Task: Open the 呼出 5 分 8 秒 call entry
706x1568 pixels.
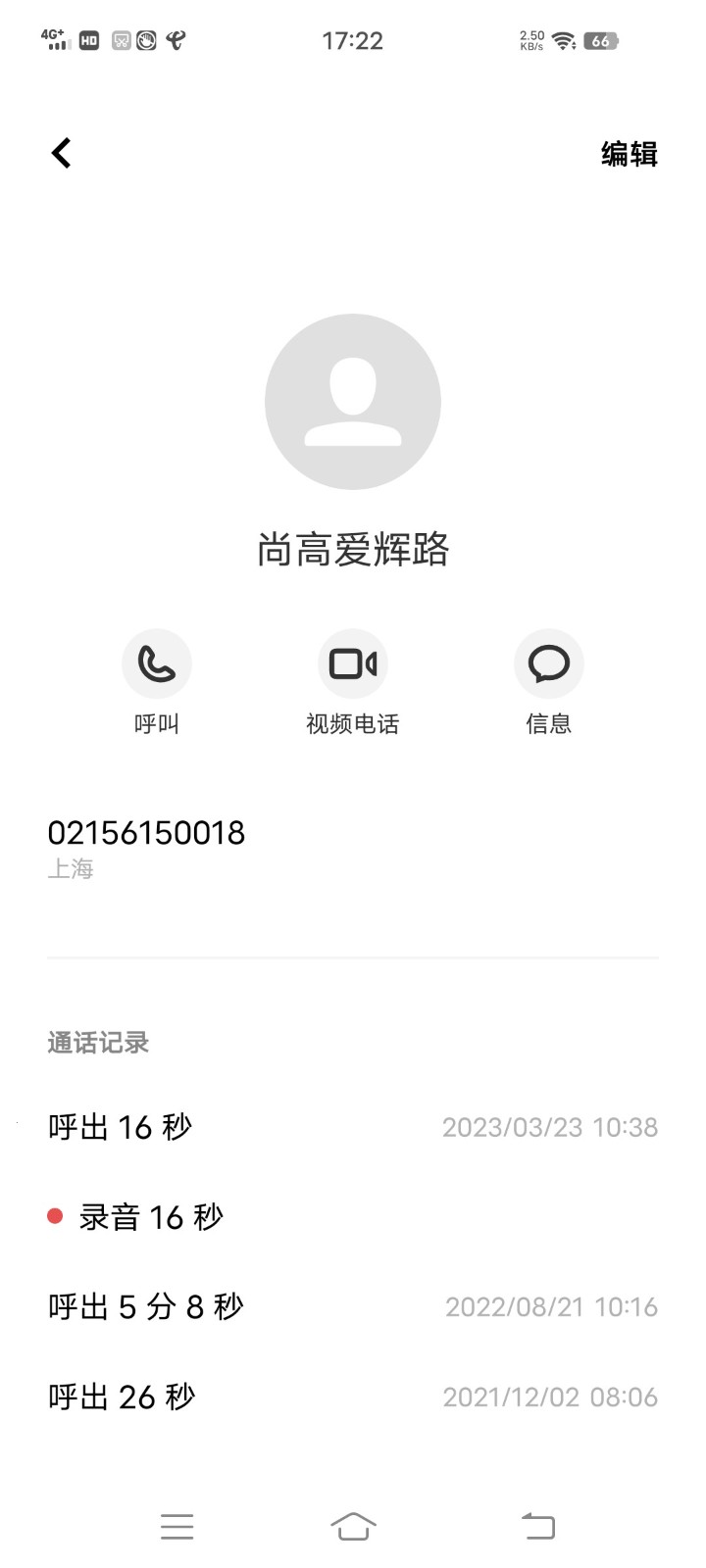Action: click(x=353, y=1306)
